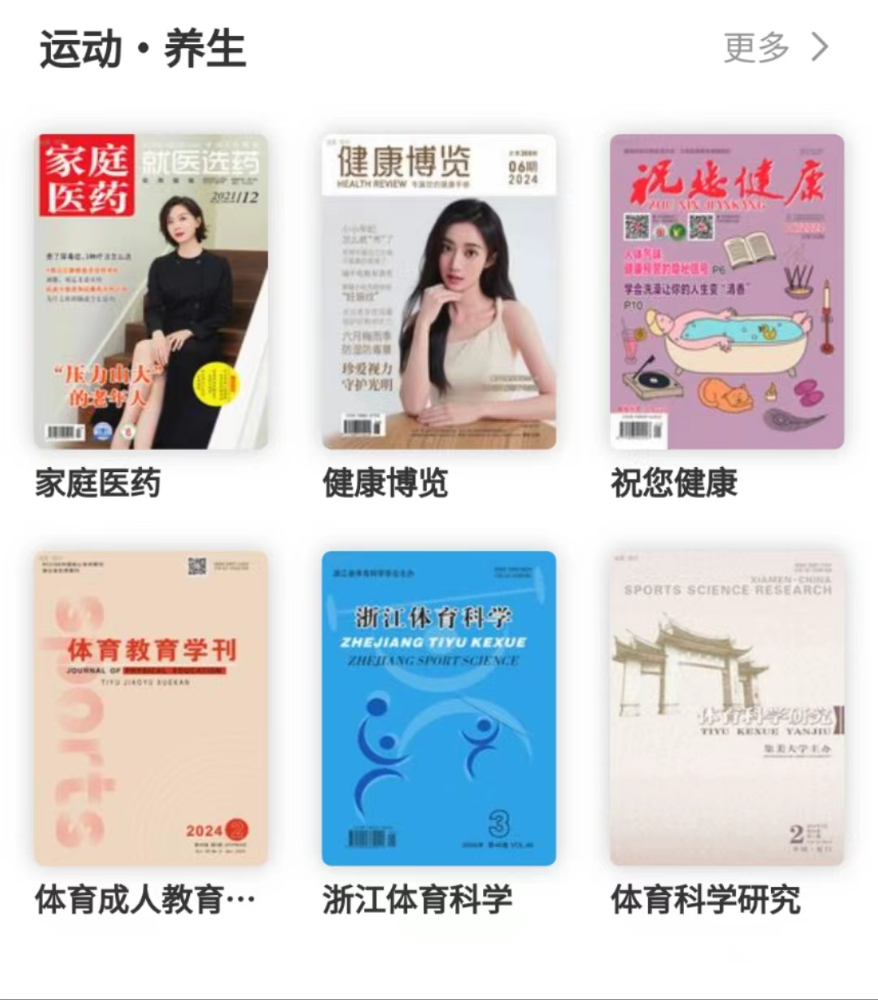View the 体育科学研究 journal
878x1000 pixels.
pyautogui.click(x=727, y=708)
